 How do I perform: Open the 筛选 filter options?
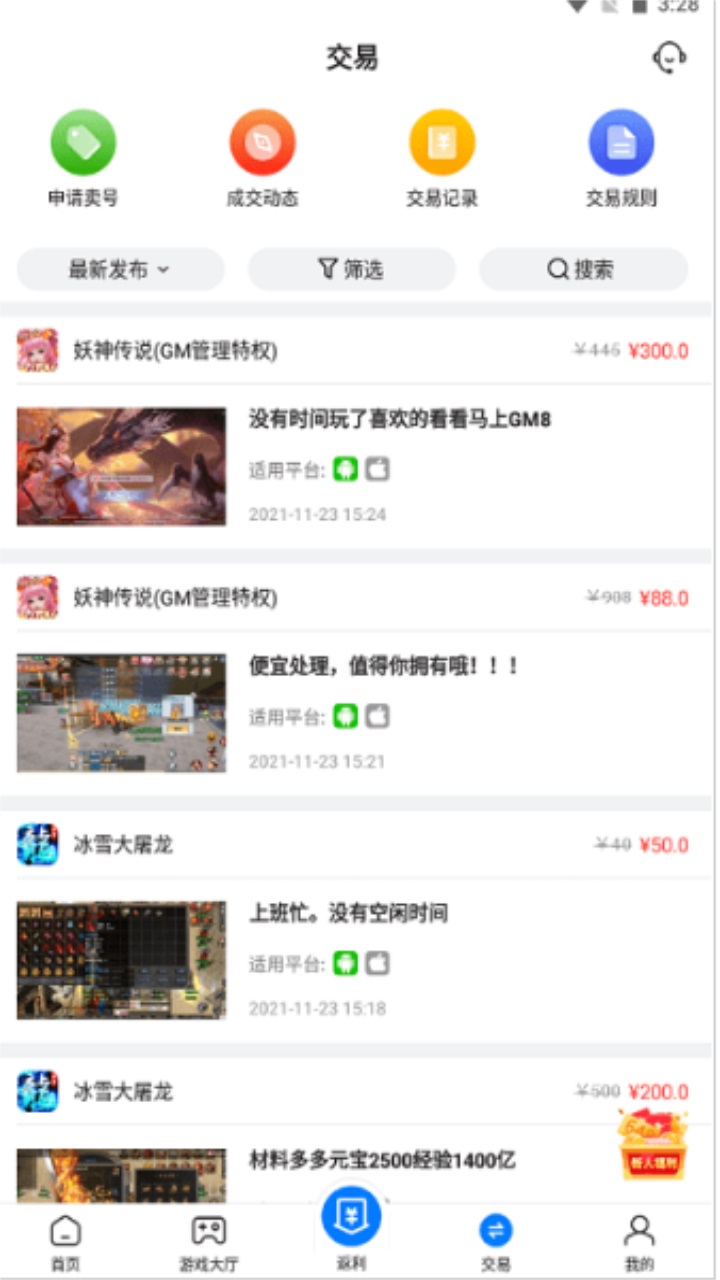pyautogui.click(x=352, y=269)
